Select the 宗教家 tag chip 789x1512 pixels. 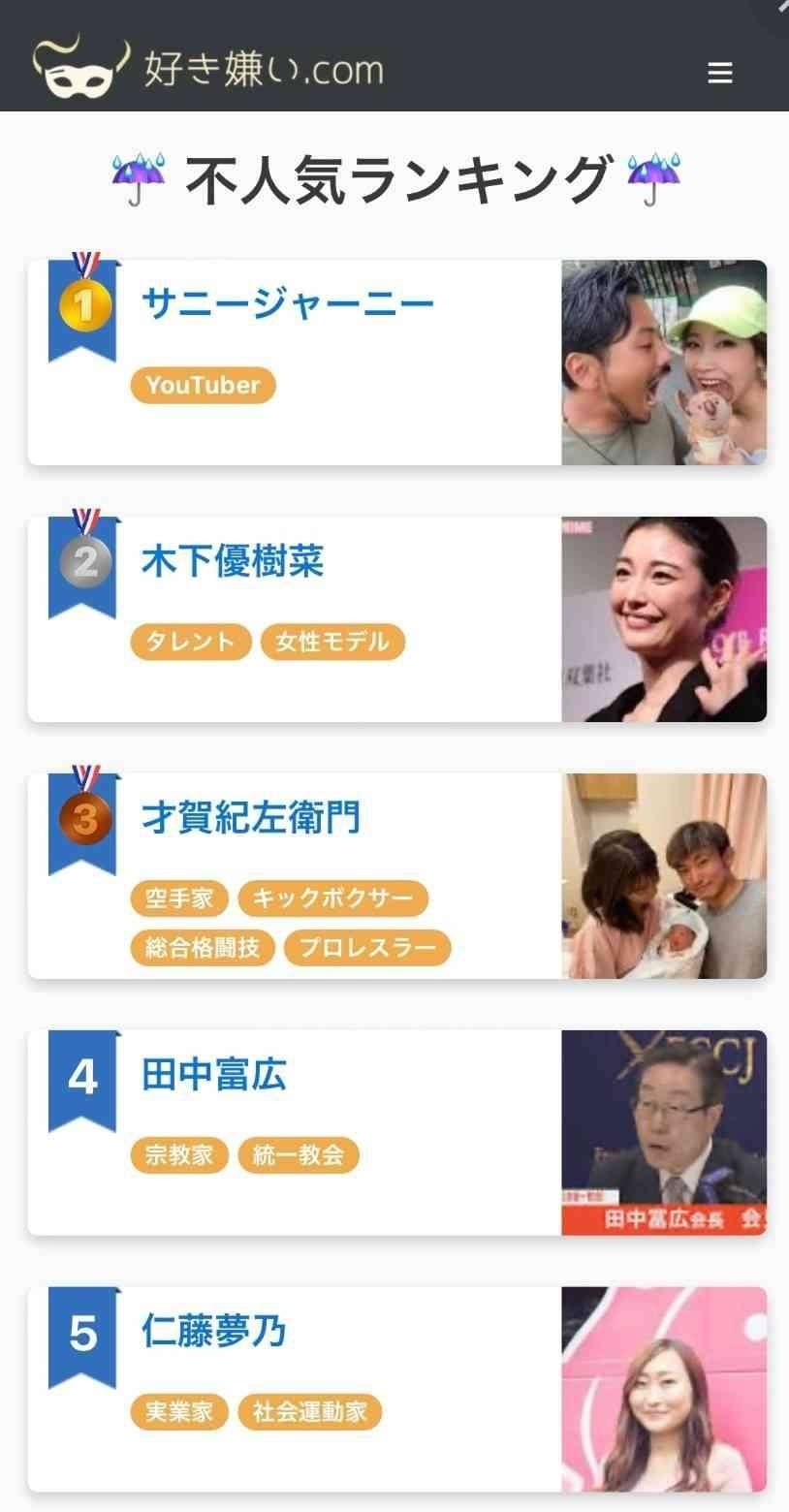point(179,1155)
